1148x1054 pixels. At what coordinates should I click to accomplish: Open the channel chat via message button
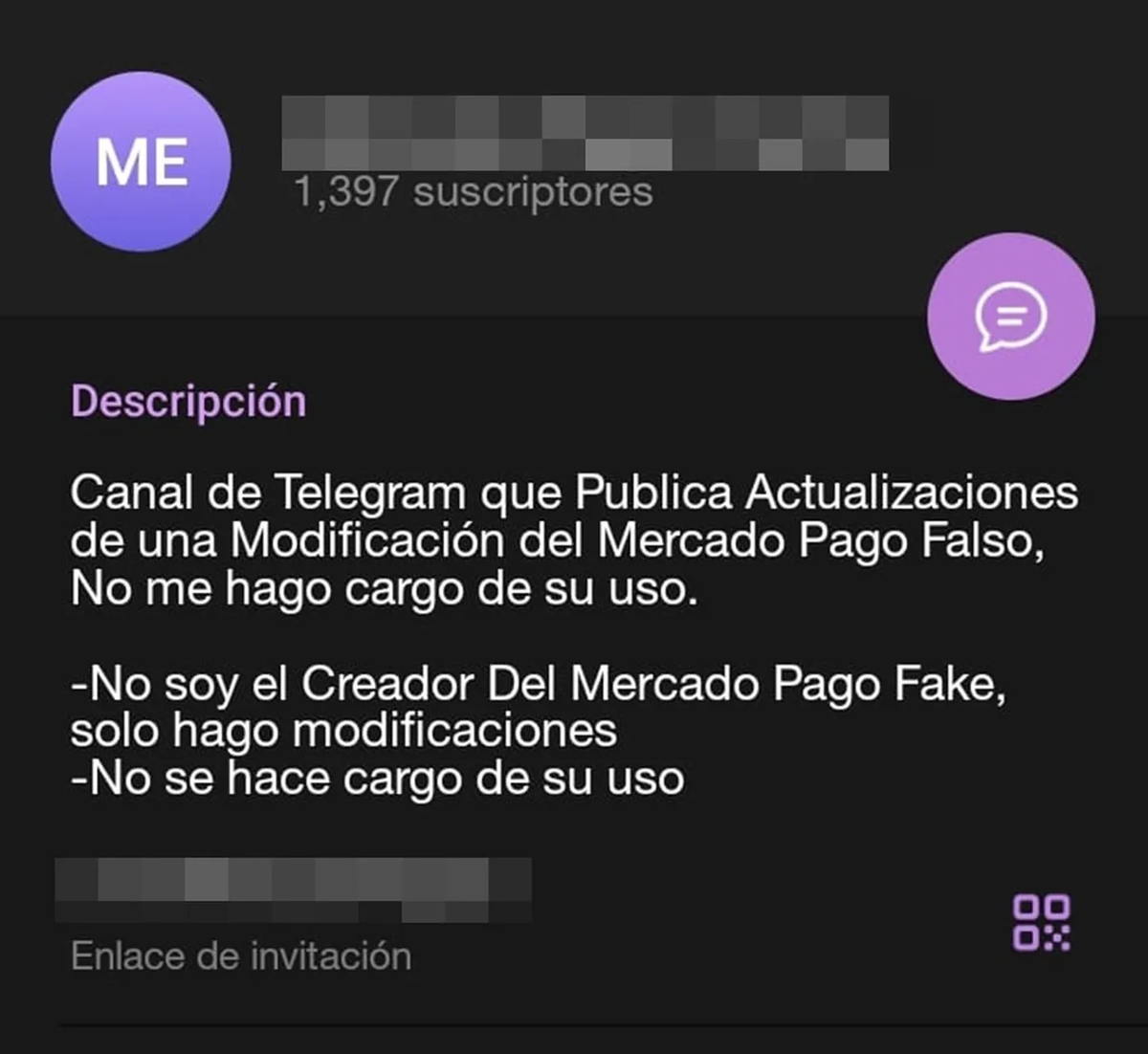click(x=1010, y=317)
